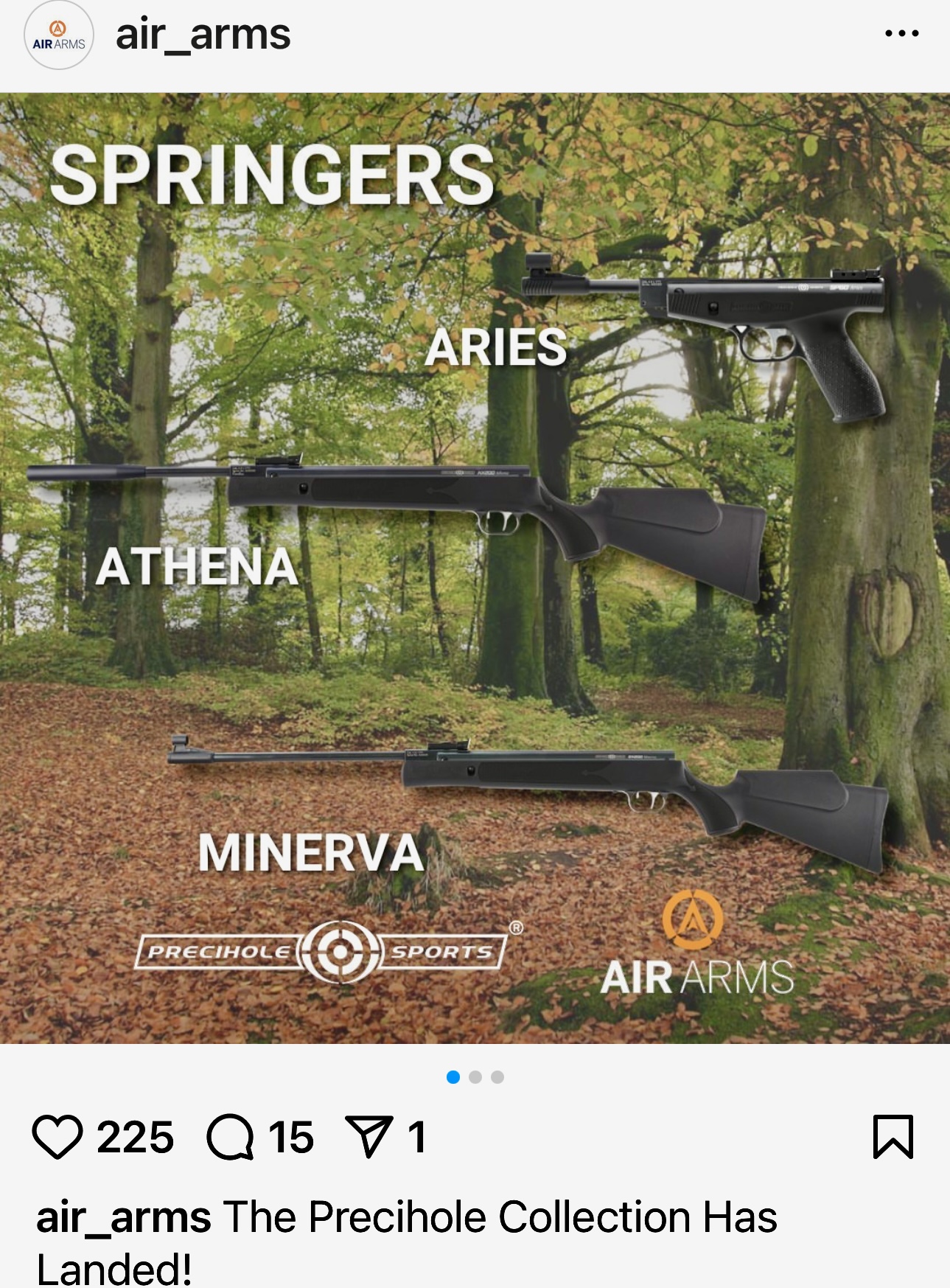Viewport: 950px width, 1288px height.
Task: Open the Springers post image
Action: tap(475, 568)
